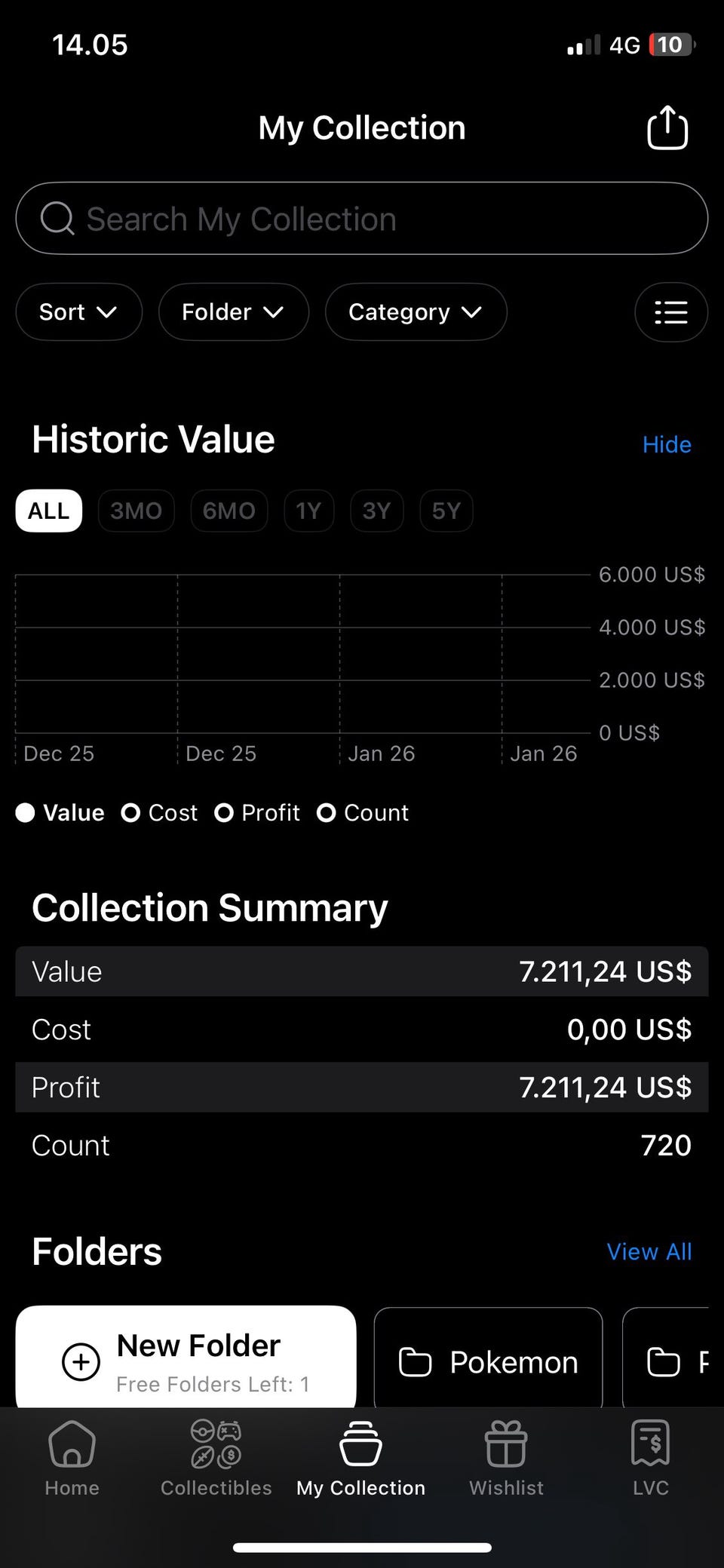Open the Pokemon folder

pyautogui.click(x=488, y=1362)
